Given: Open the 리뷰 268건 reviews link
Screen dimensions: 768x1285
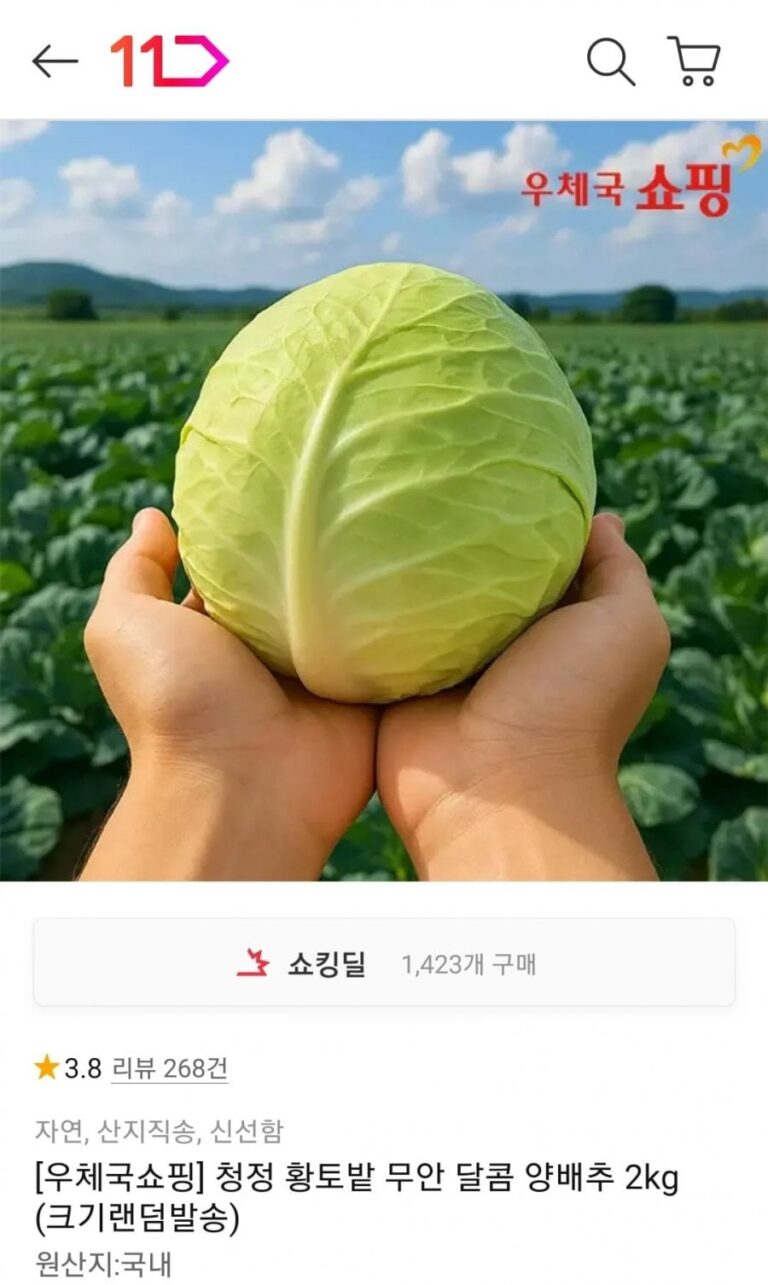Looking at the screenshot, I should (169, 1068).
